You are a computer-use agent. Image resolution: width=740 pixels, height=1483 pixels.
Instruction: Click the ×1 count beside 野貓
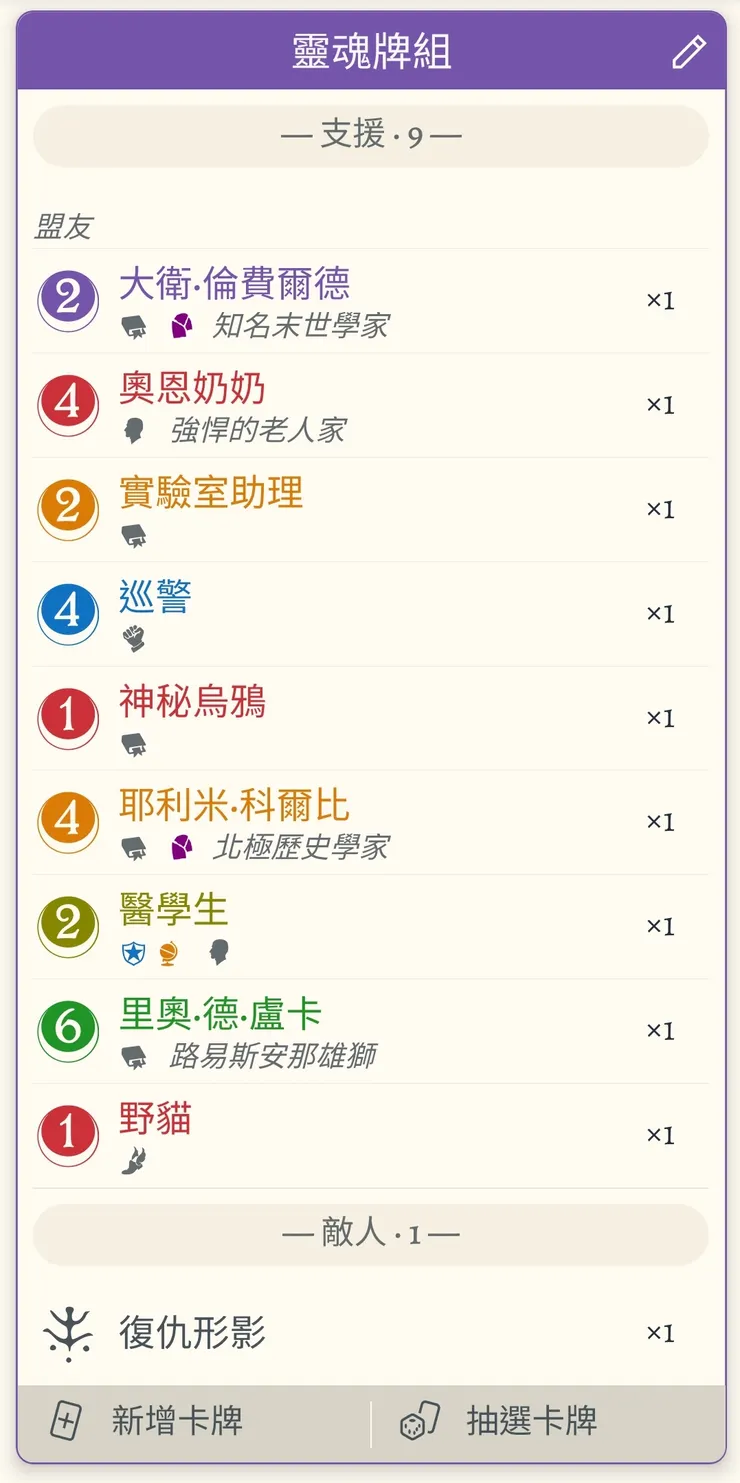[x=659, y=1134]
